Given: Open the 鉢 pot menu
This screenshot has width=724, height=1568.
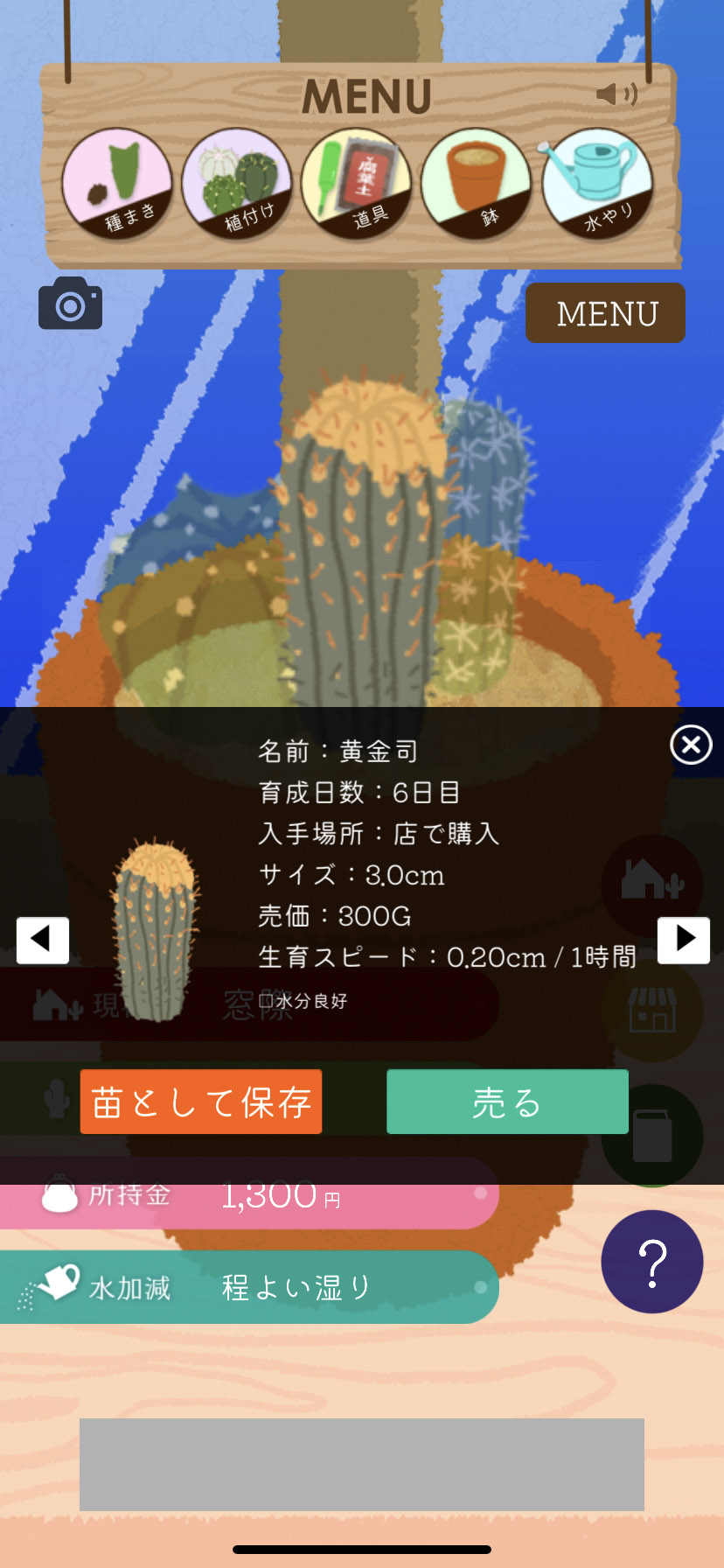Looking at the screenshot, I should tap(476, 184).
